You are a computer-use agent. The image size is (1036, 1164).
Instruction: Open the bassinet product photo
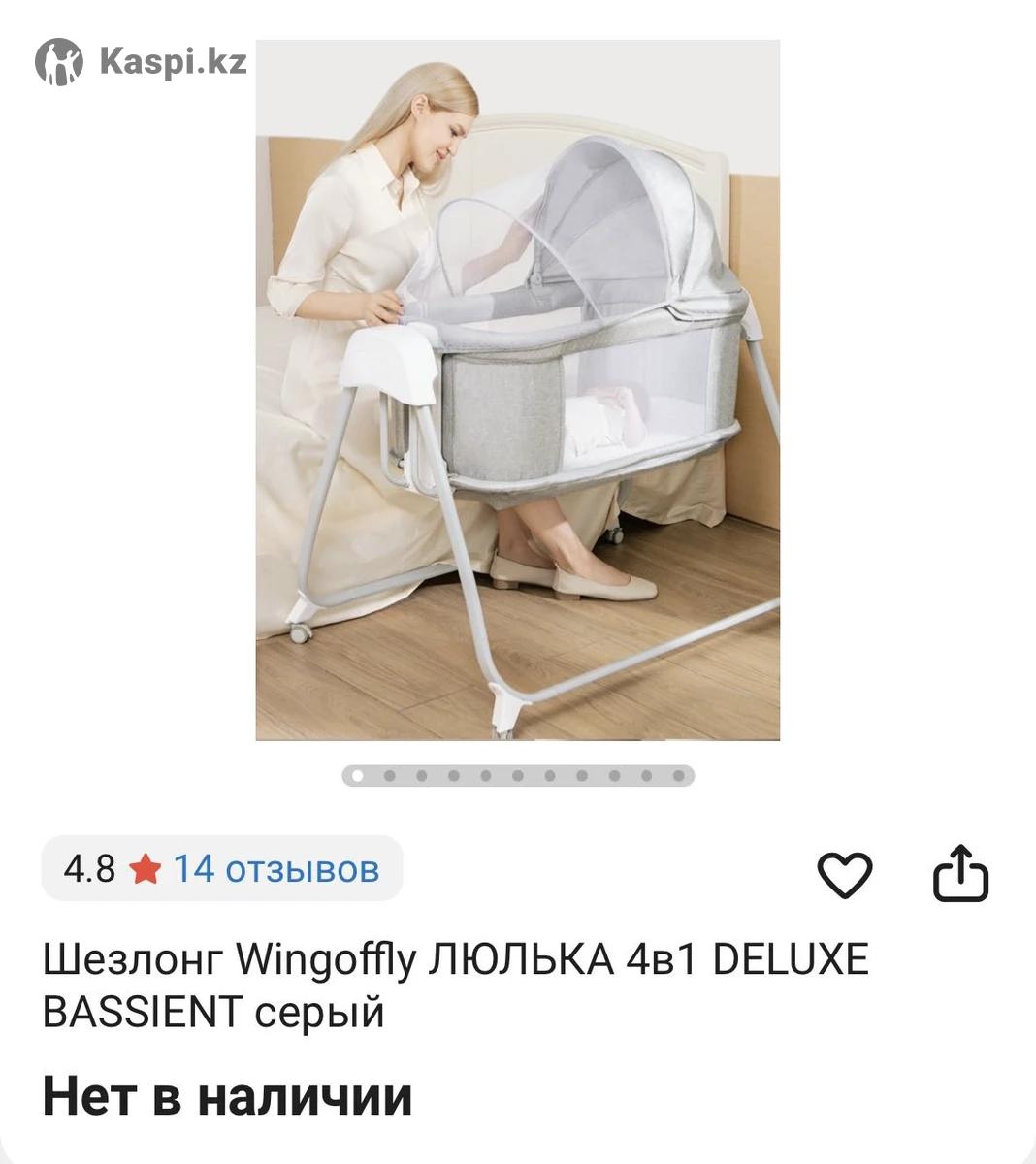pyautogui.click(x=517, y=390)
